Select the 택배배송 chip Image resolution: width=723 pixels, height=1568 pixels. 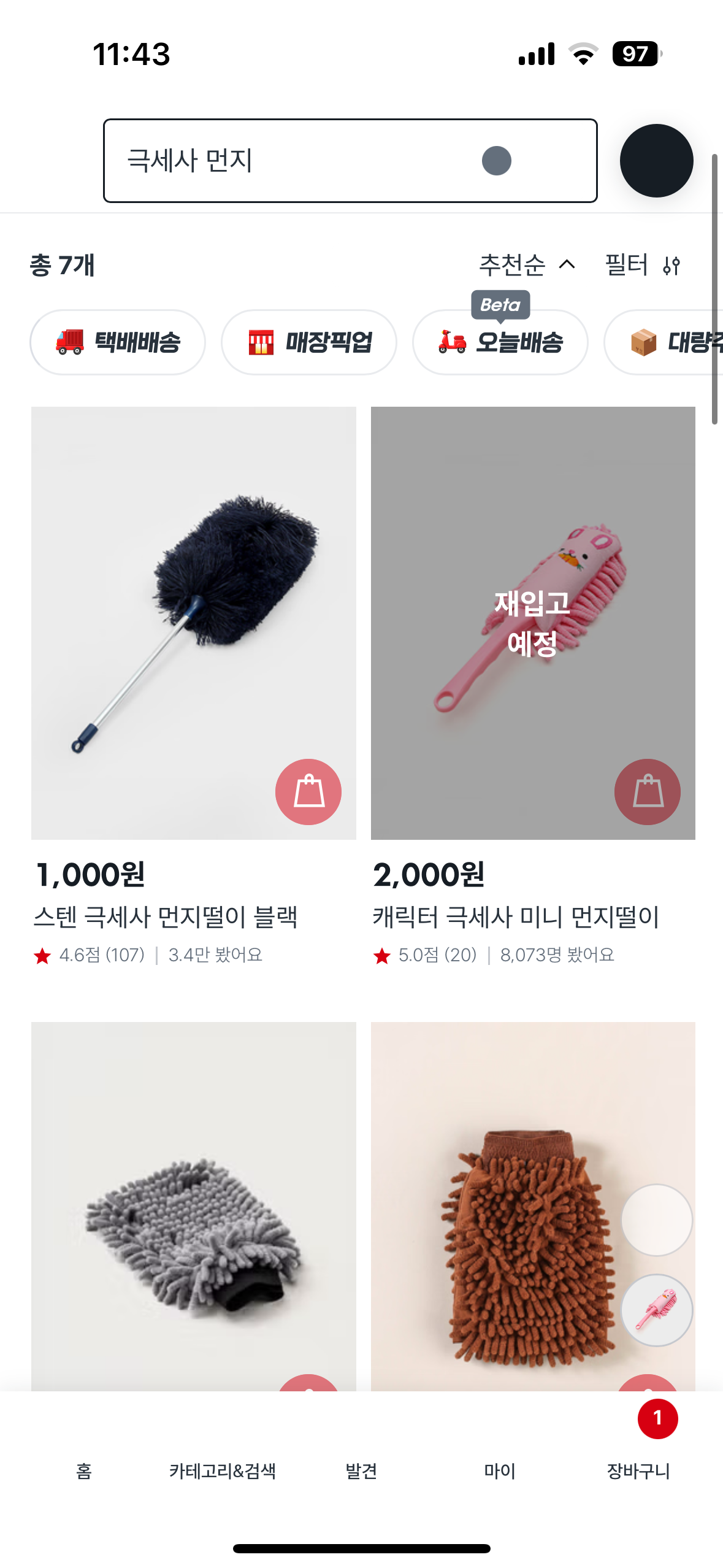pos(118,342)
